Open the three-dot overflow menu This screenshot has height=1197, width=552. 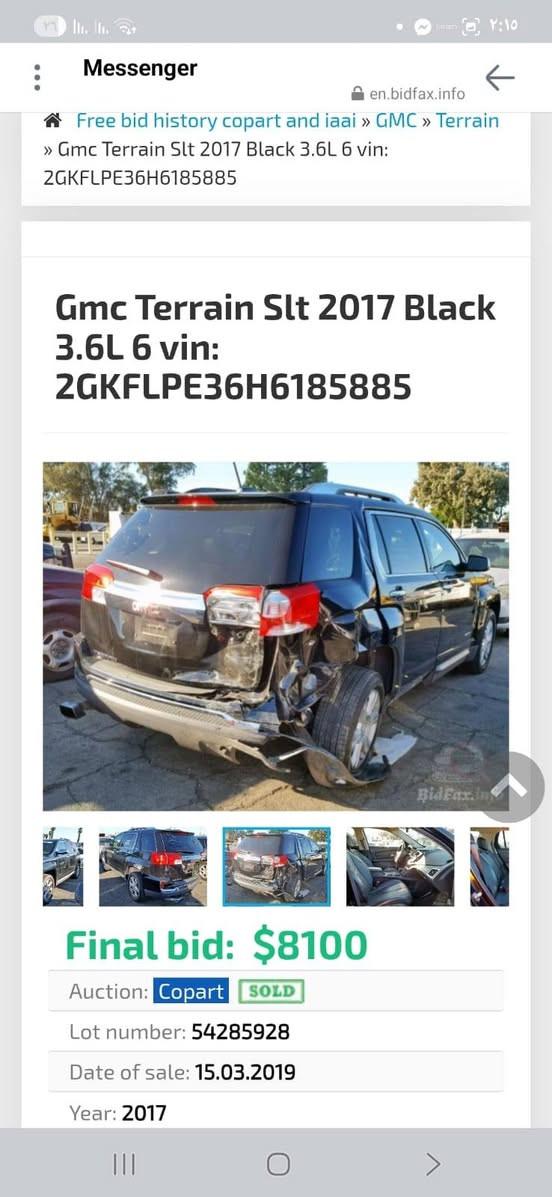tap(37, 77)
